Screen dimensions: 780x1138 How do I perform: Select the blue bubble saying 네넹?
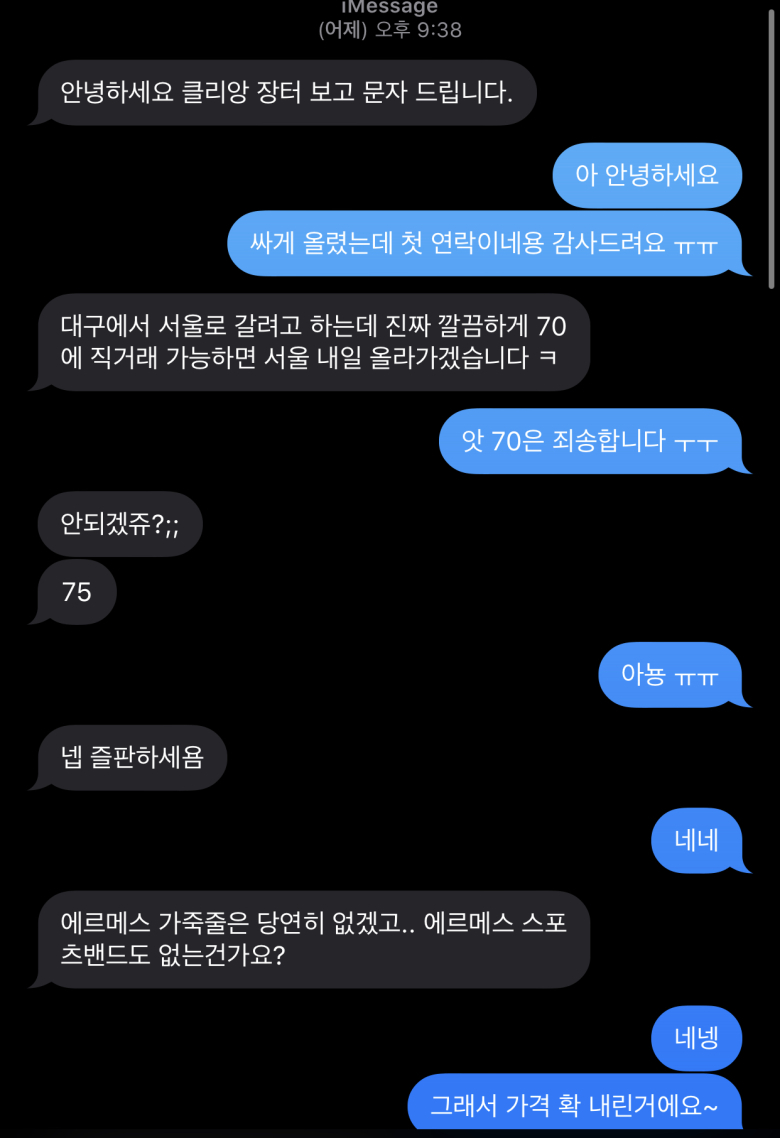696,1038
